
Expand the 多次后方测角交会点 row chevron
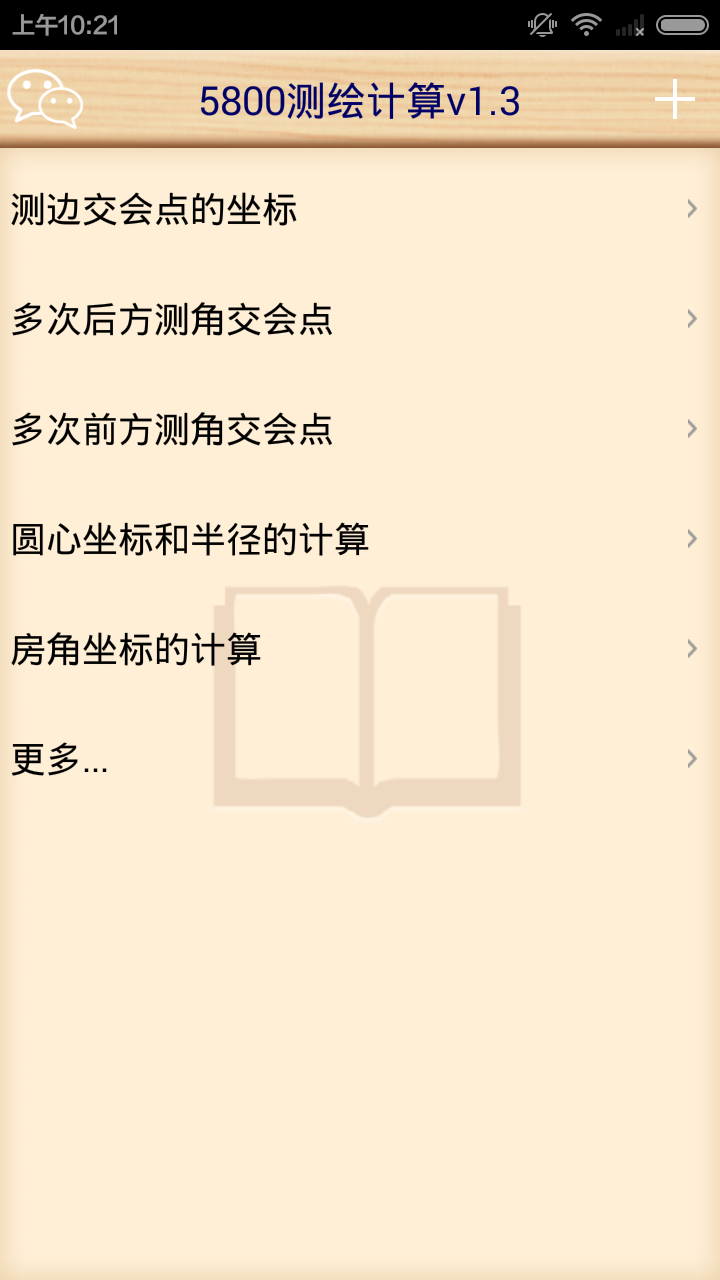(x=692, y=319)
